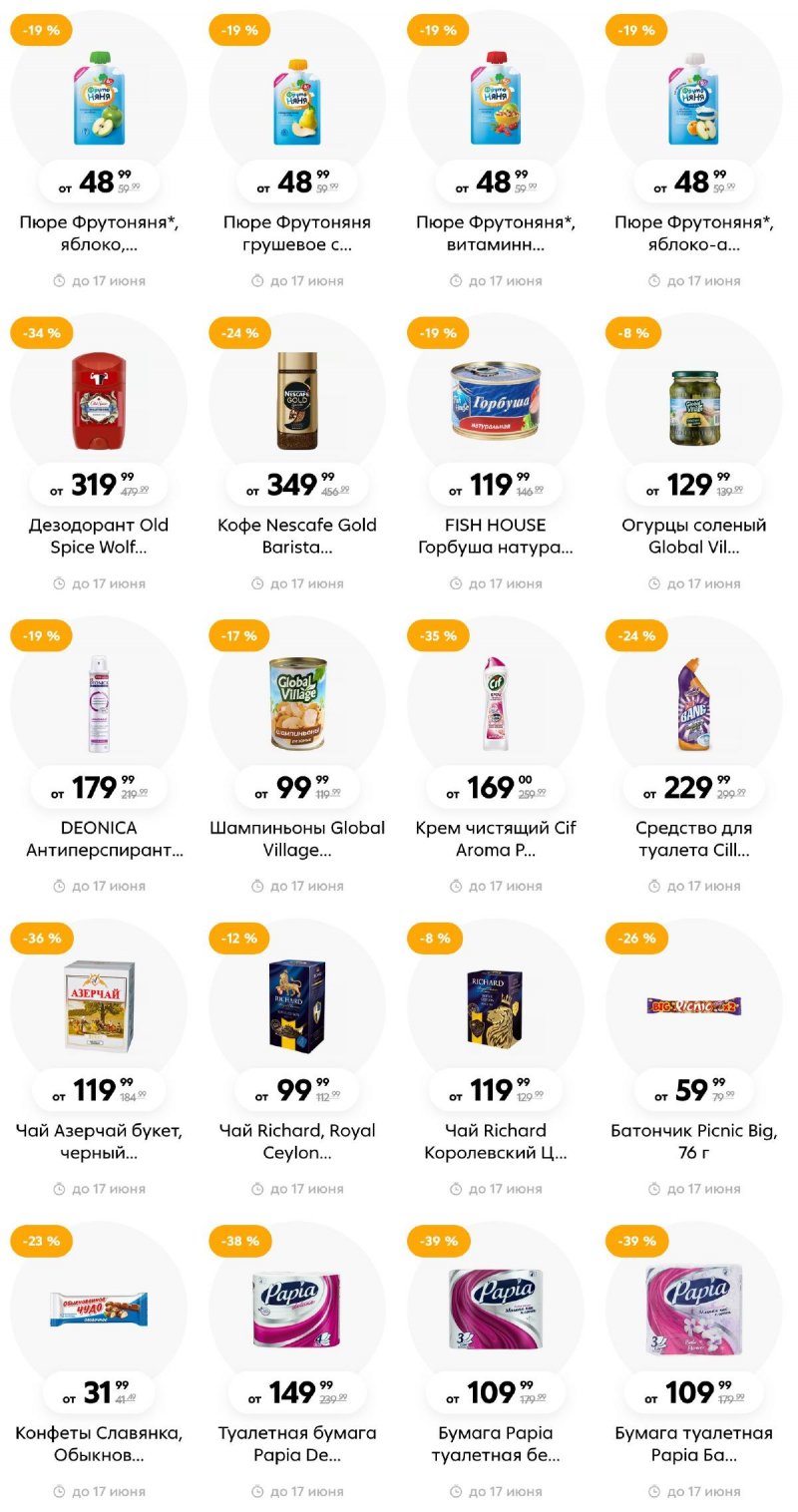Open the Фрутоняня витаминн puree card
The height and width of the screenshot is (1512, 798).
coord(496,100)
